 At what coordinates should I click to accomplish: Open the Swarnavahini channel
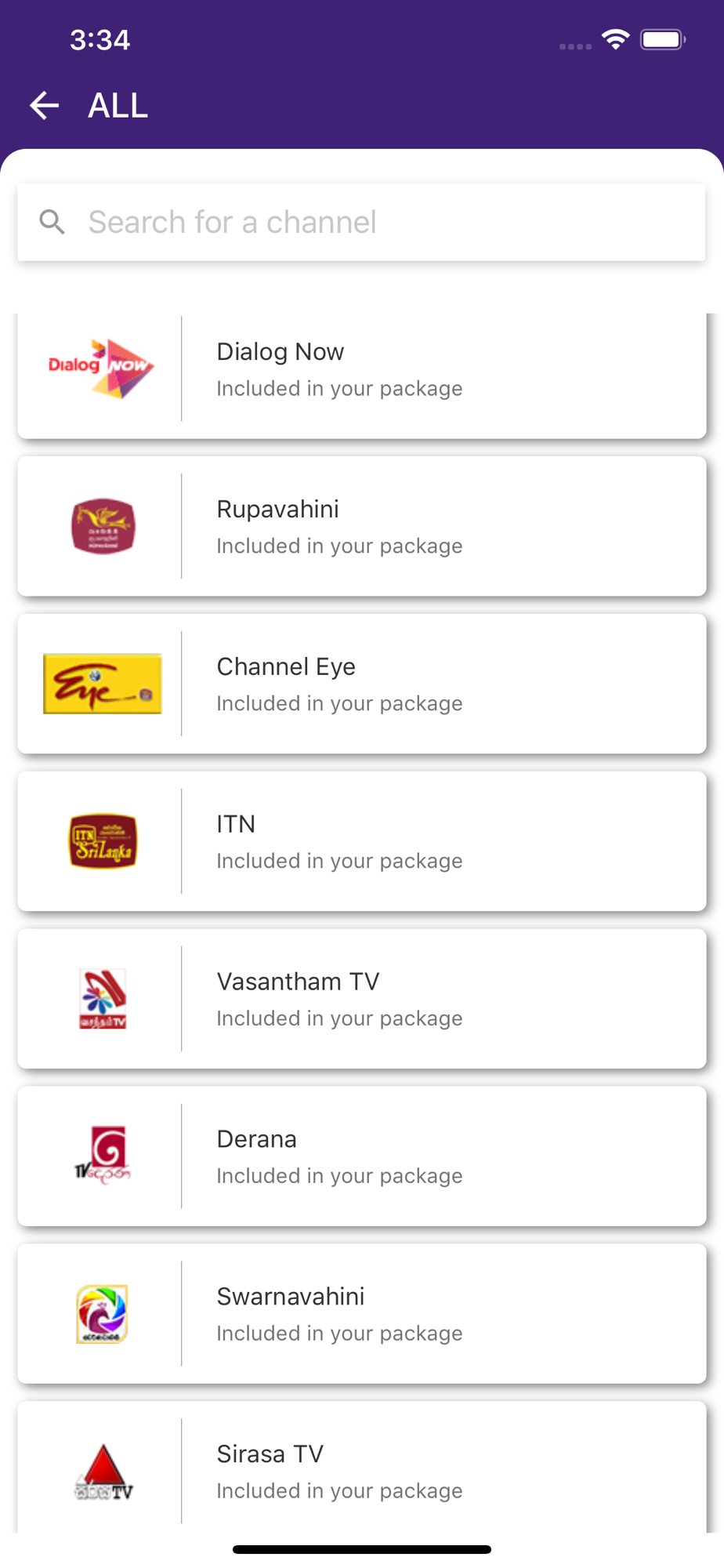[361, 1314]
